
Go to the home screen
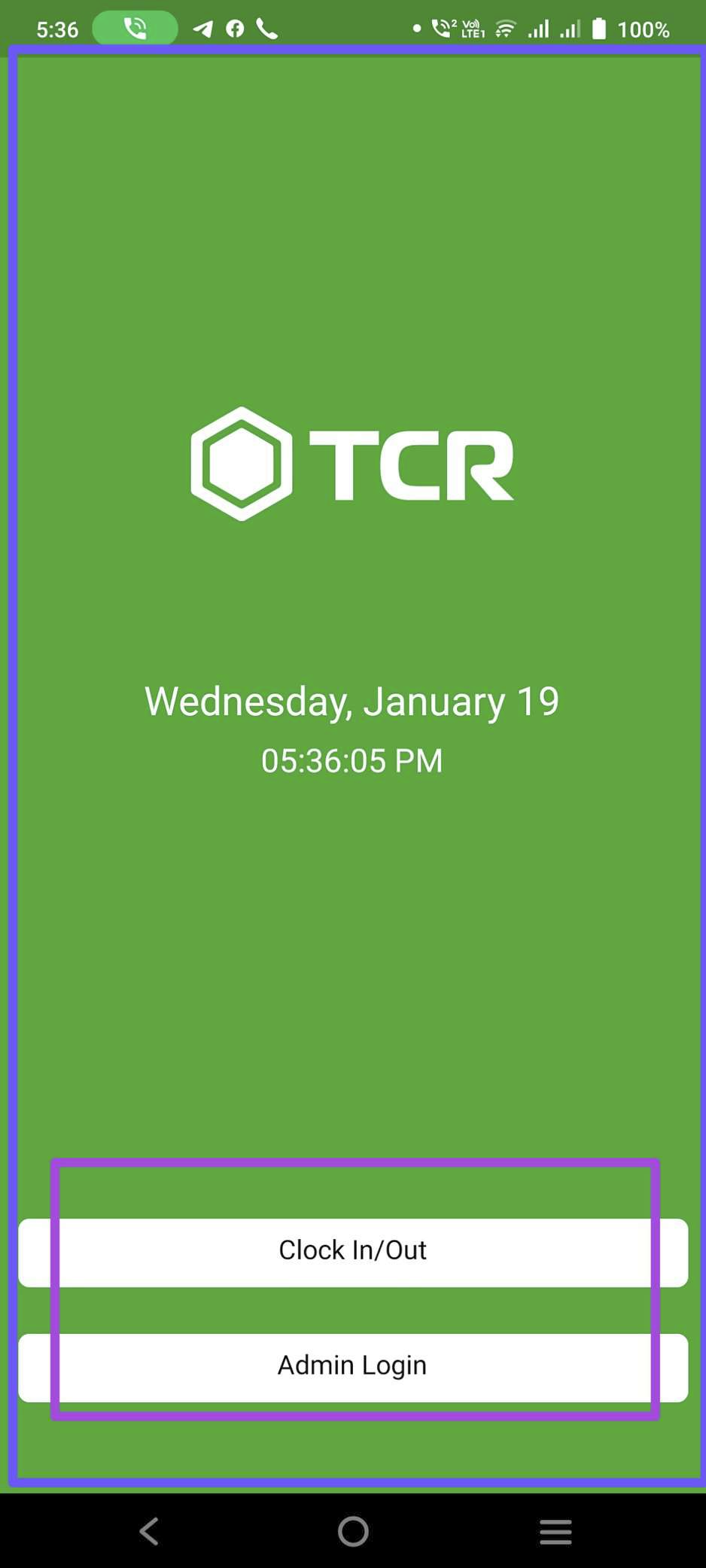tap(353, 1530)
